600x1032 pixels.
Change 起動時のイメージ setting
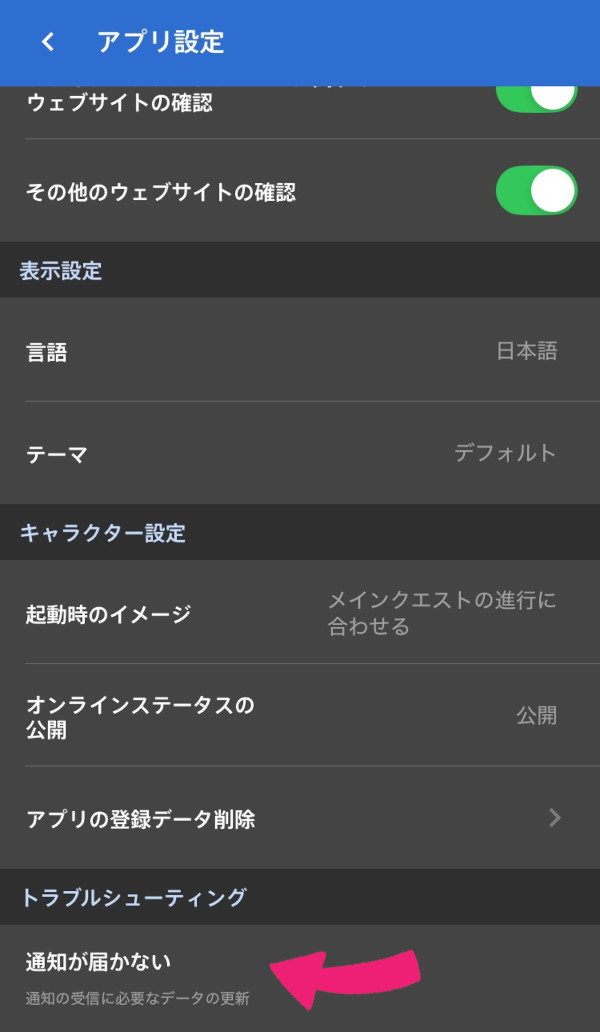(x=300, y=613)
